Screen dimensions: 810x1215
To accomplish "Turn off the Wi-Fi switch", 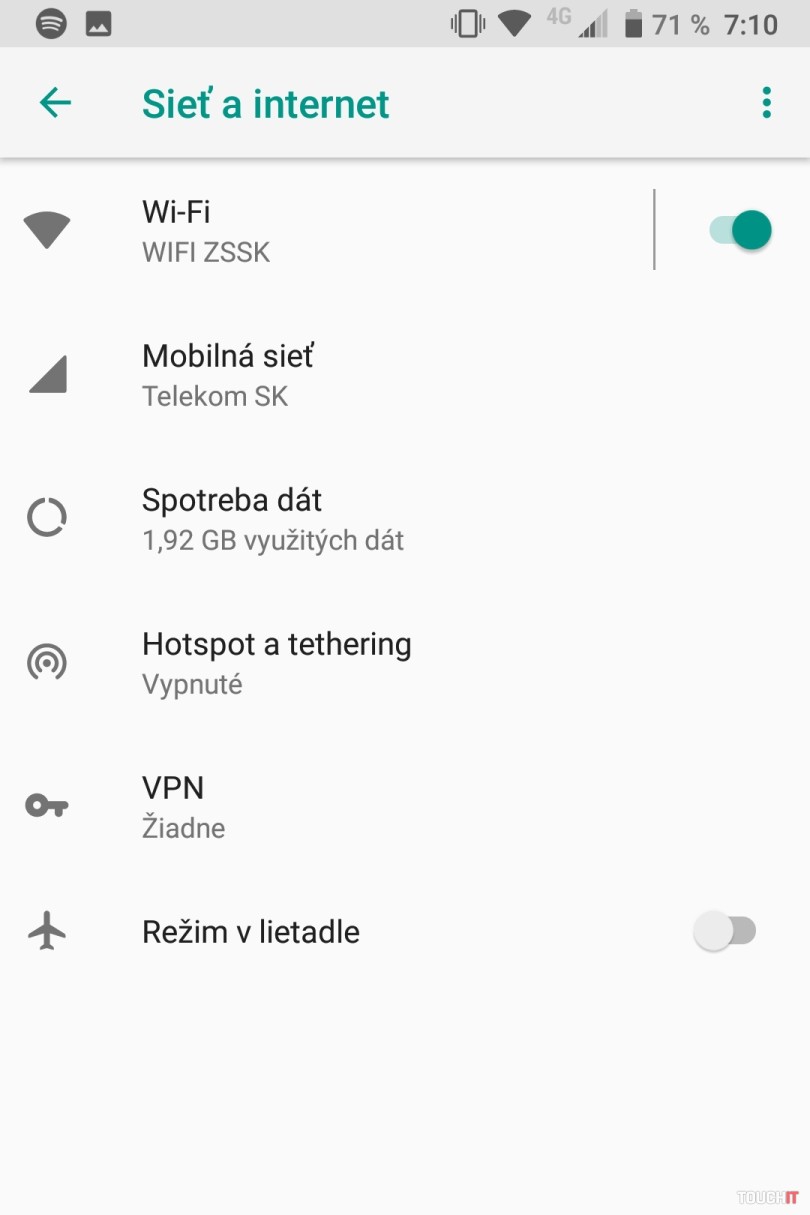I will pyautogui.click(x=740, y=230).
